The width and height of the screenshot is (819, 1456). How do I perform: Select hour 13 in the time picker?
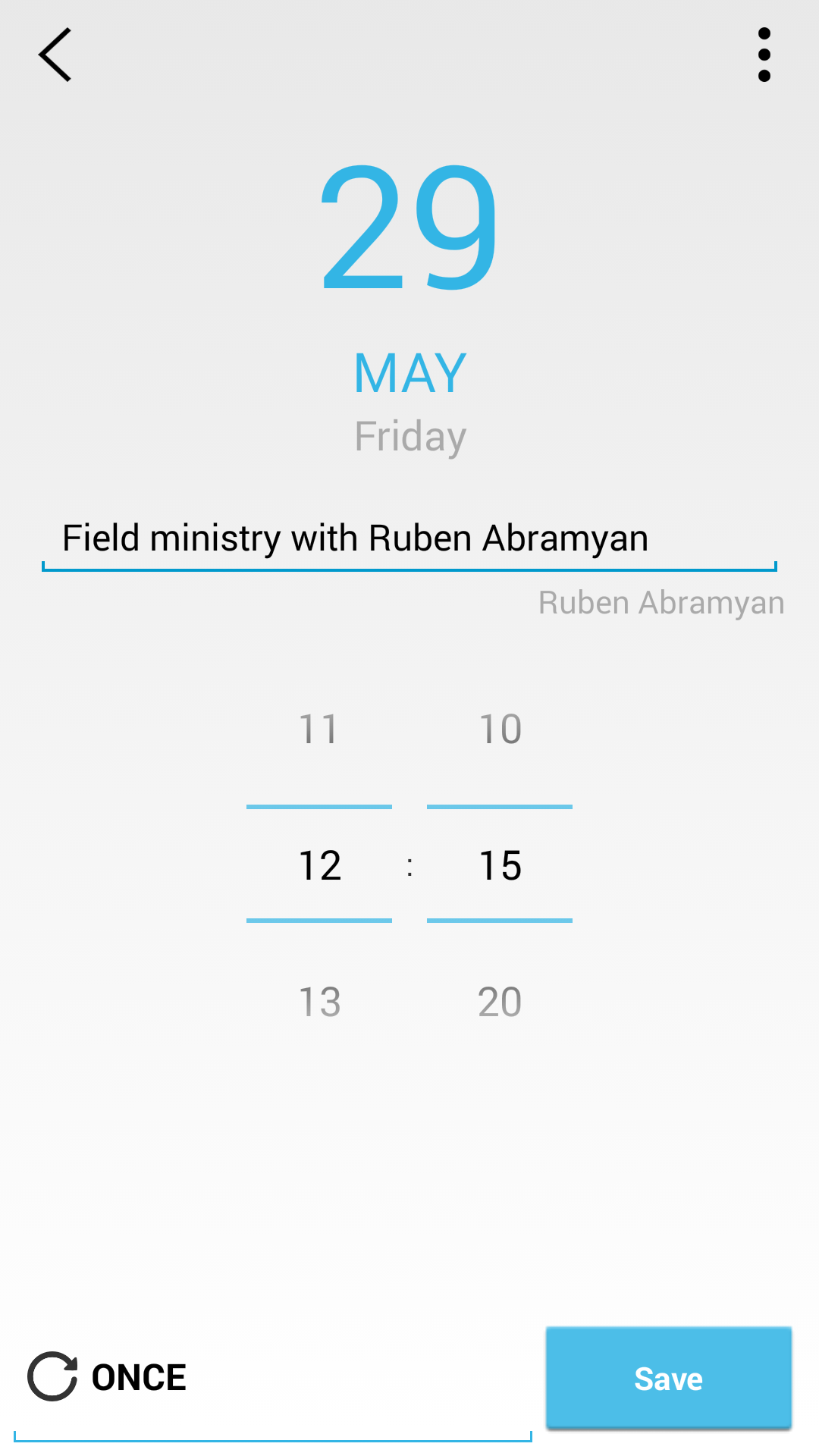(318, 1002)
